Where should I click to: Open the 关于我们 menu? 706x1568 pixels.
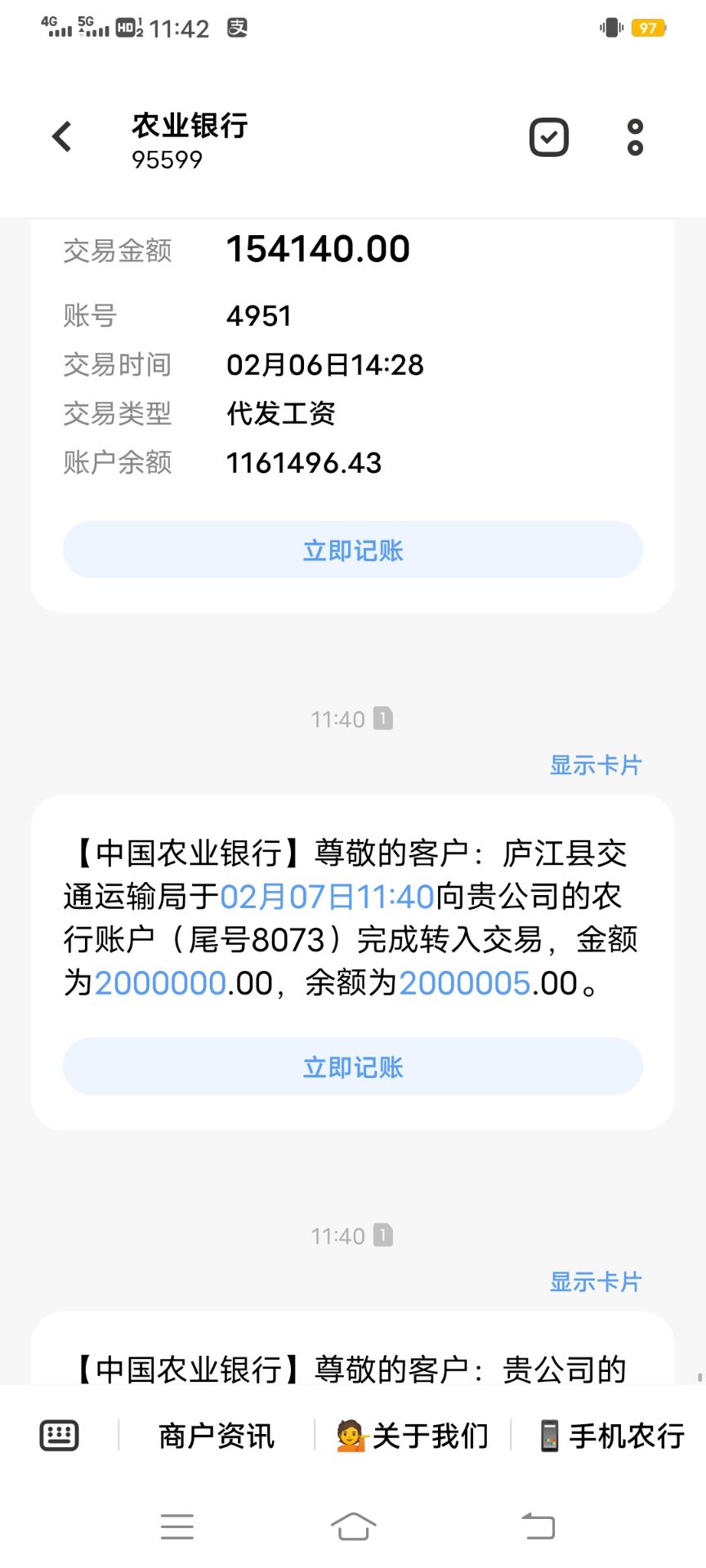coord(413,1436)
